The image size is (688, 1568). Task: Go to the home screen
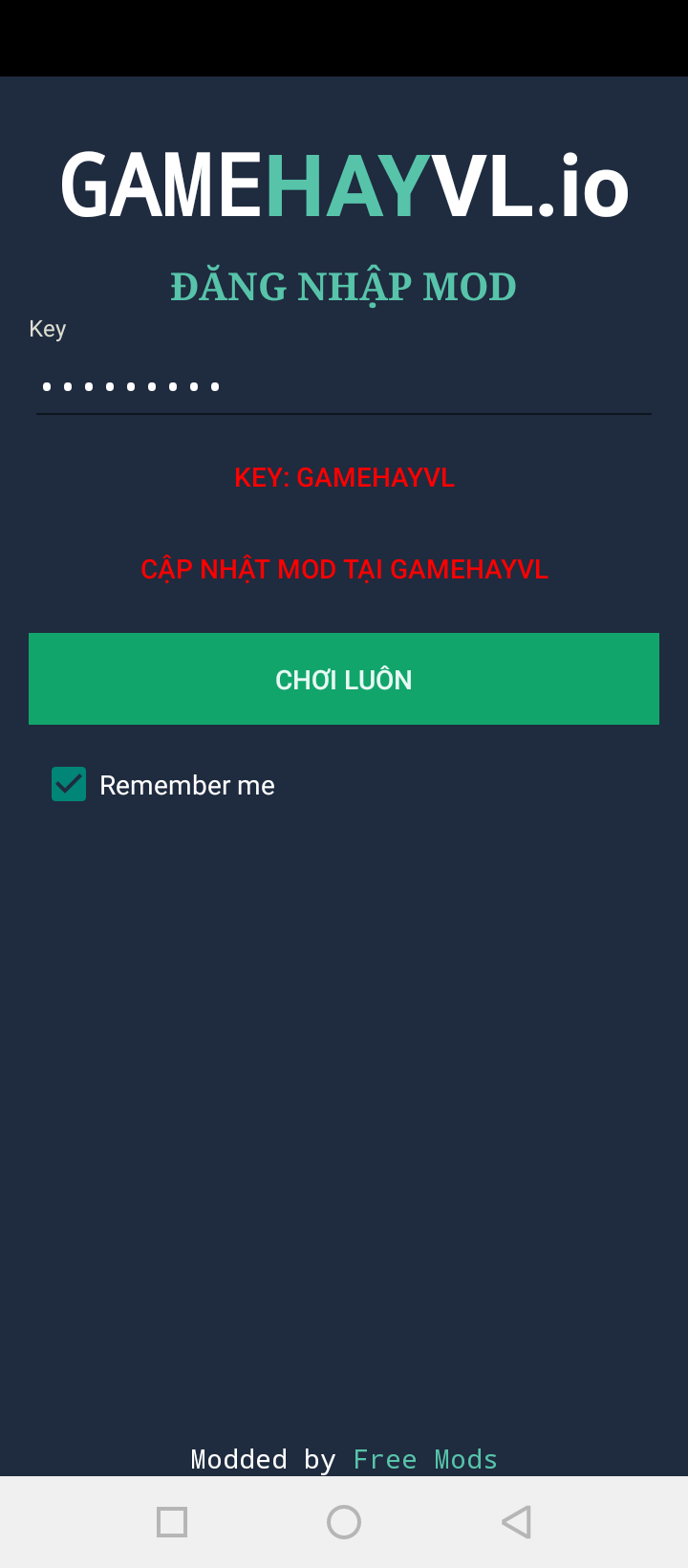344,1522
